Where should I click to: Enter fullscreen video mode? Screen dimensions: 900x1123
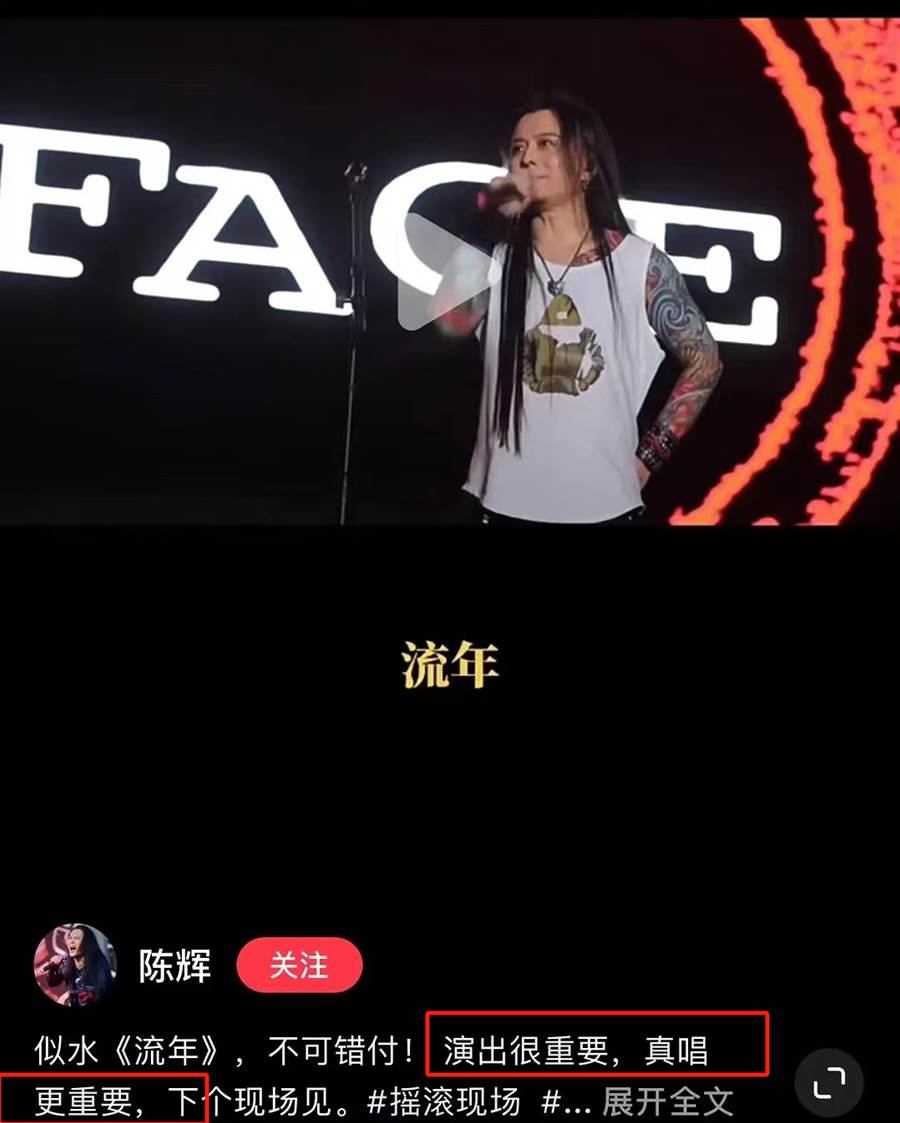click(x=829, y=1082)
